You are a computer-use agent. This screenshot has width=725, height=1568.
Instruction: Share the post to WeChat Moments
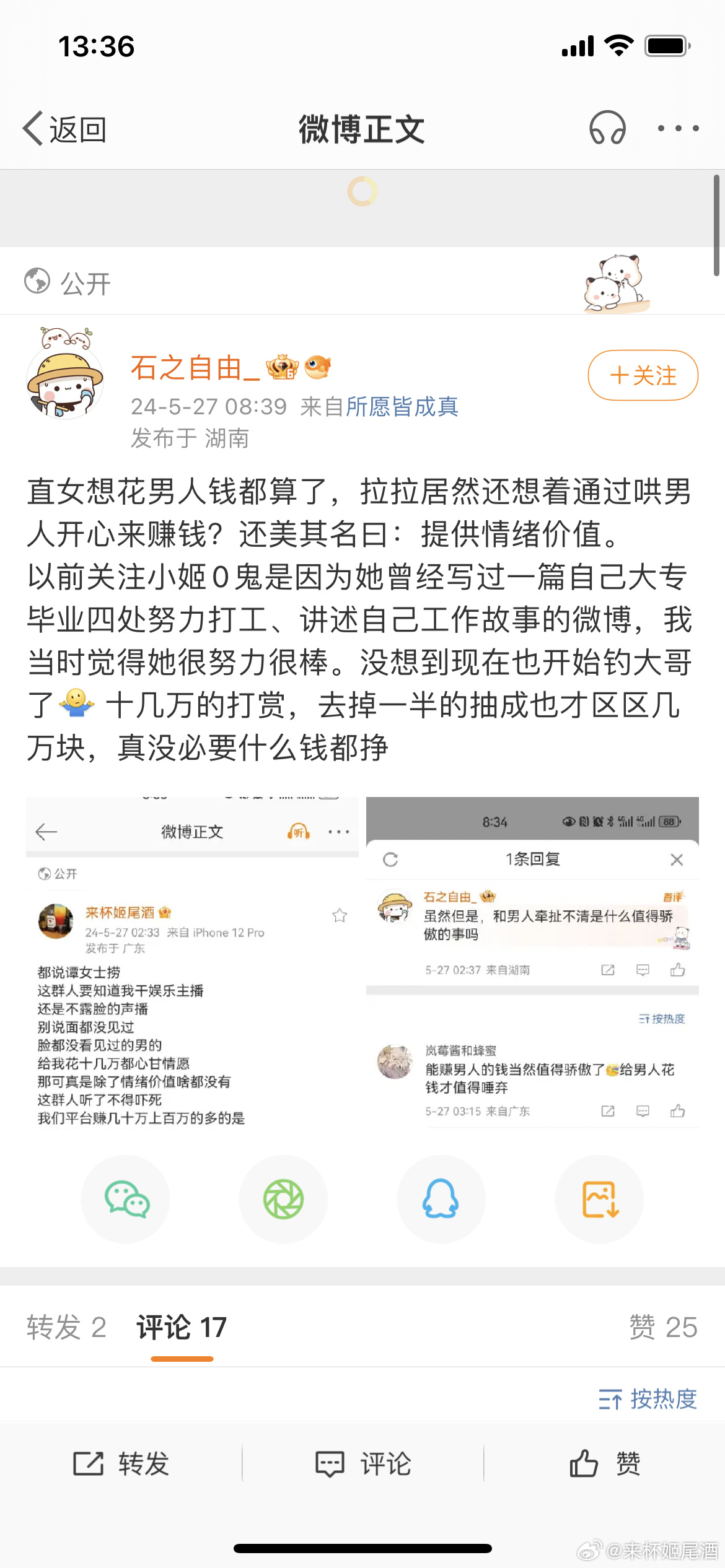tap(283, 1199)
